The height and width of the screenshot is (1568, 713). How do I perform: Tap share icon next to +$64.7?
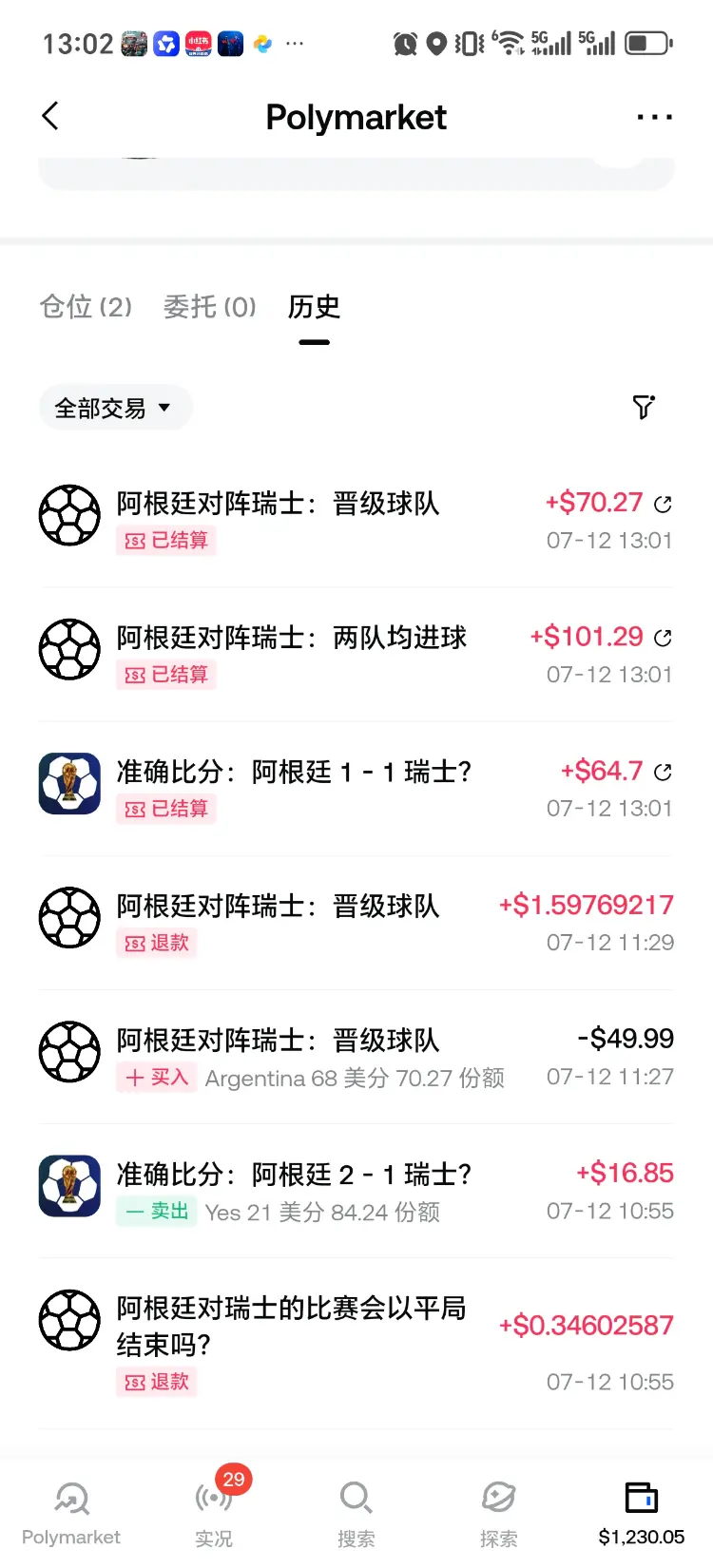pyautogui.click(x=663, y=773)
